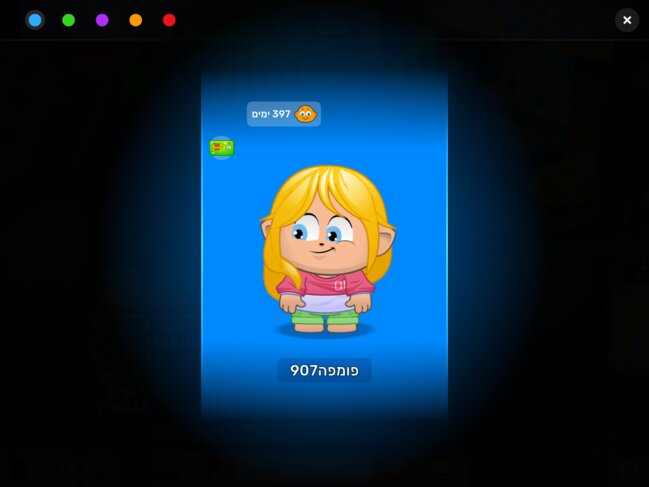Select the blue background color
This screenshot has height=487, width=649.
point(35,20)
